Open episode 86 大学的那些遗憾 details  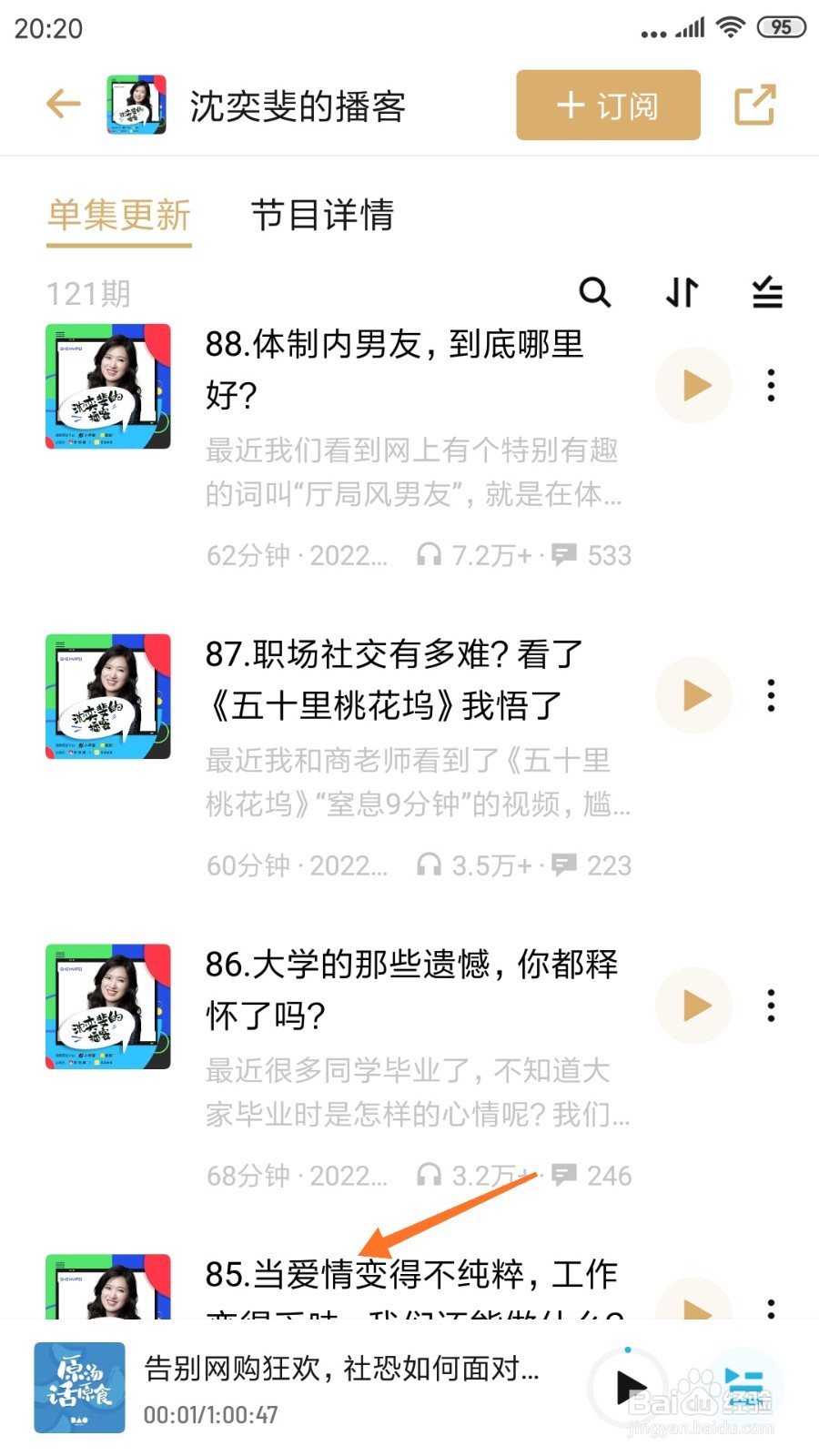point(411,988)
